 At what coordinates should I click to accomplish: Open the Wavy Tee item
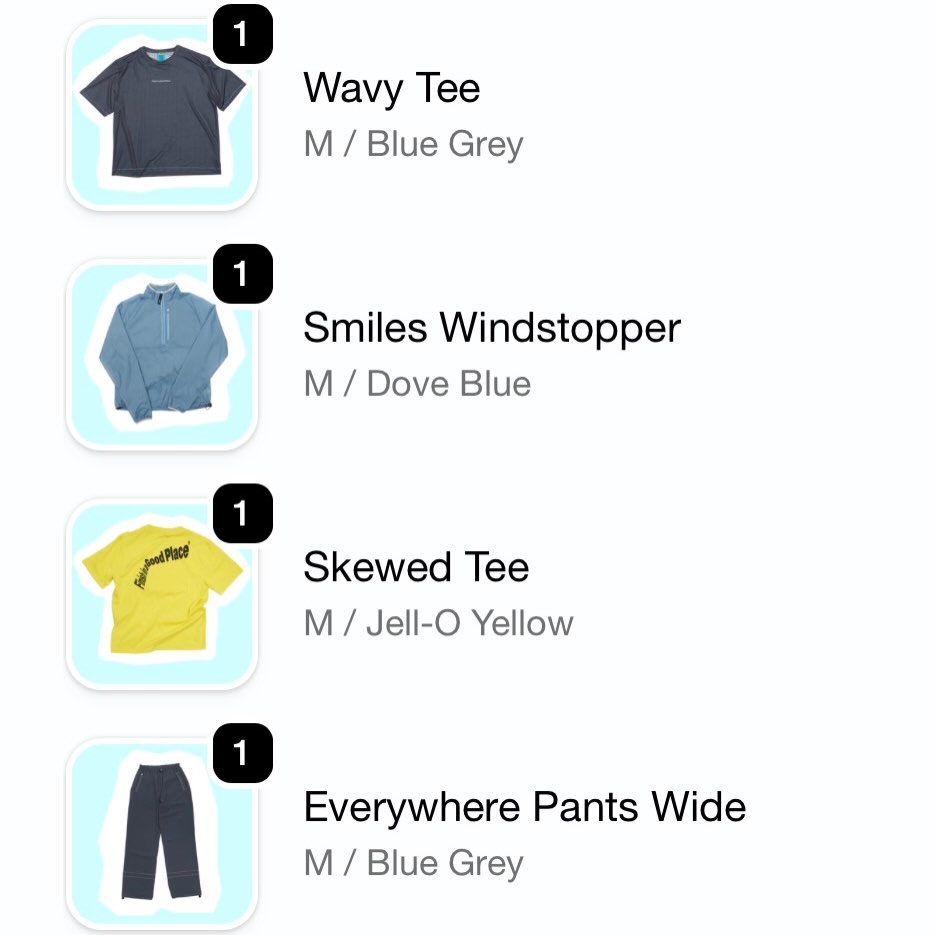[391, 89]
